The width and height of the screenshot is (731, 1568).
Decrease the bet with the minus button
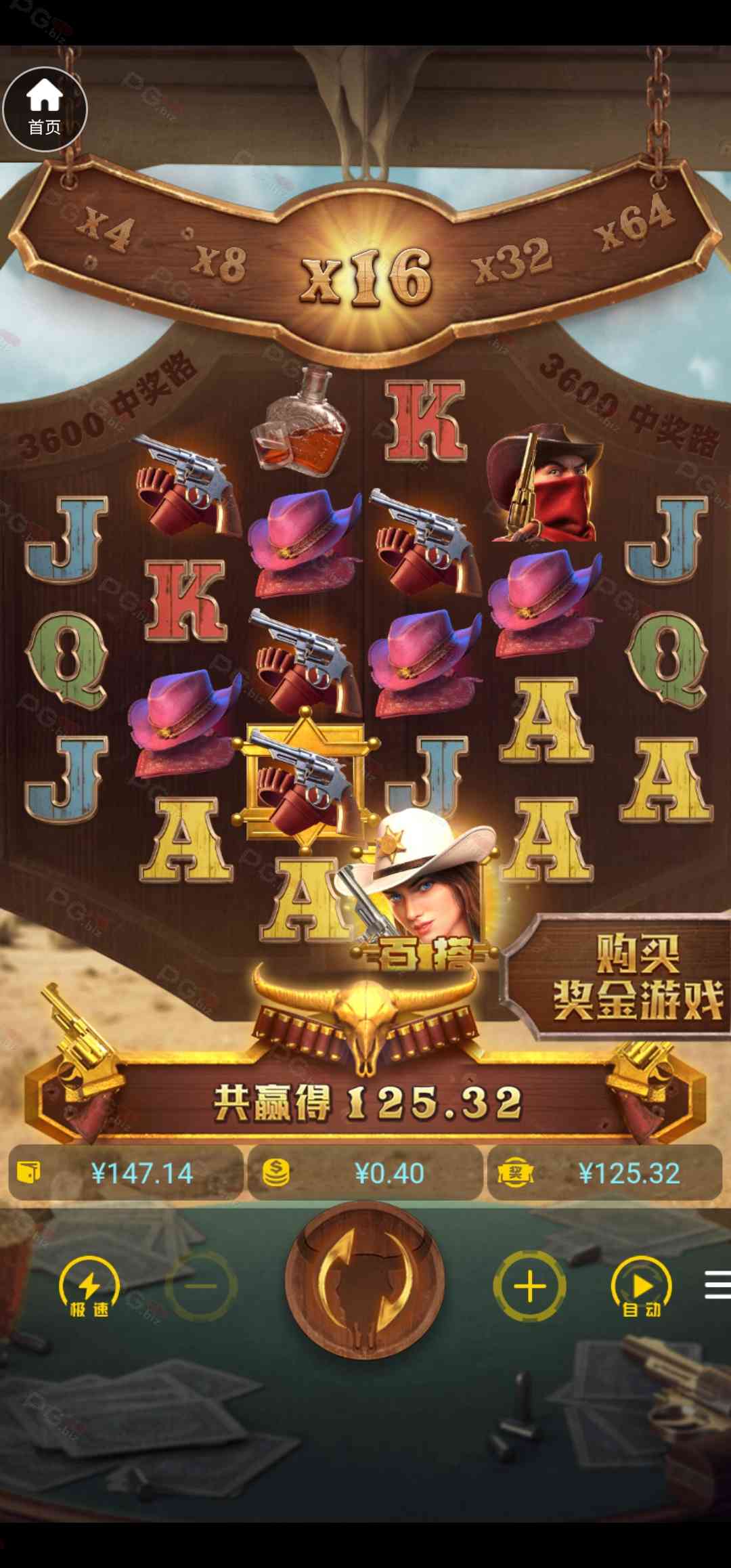click(200, 1286)
